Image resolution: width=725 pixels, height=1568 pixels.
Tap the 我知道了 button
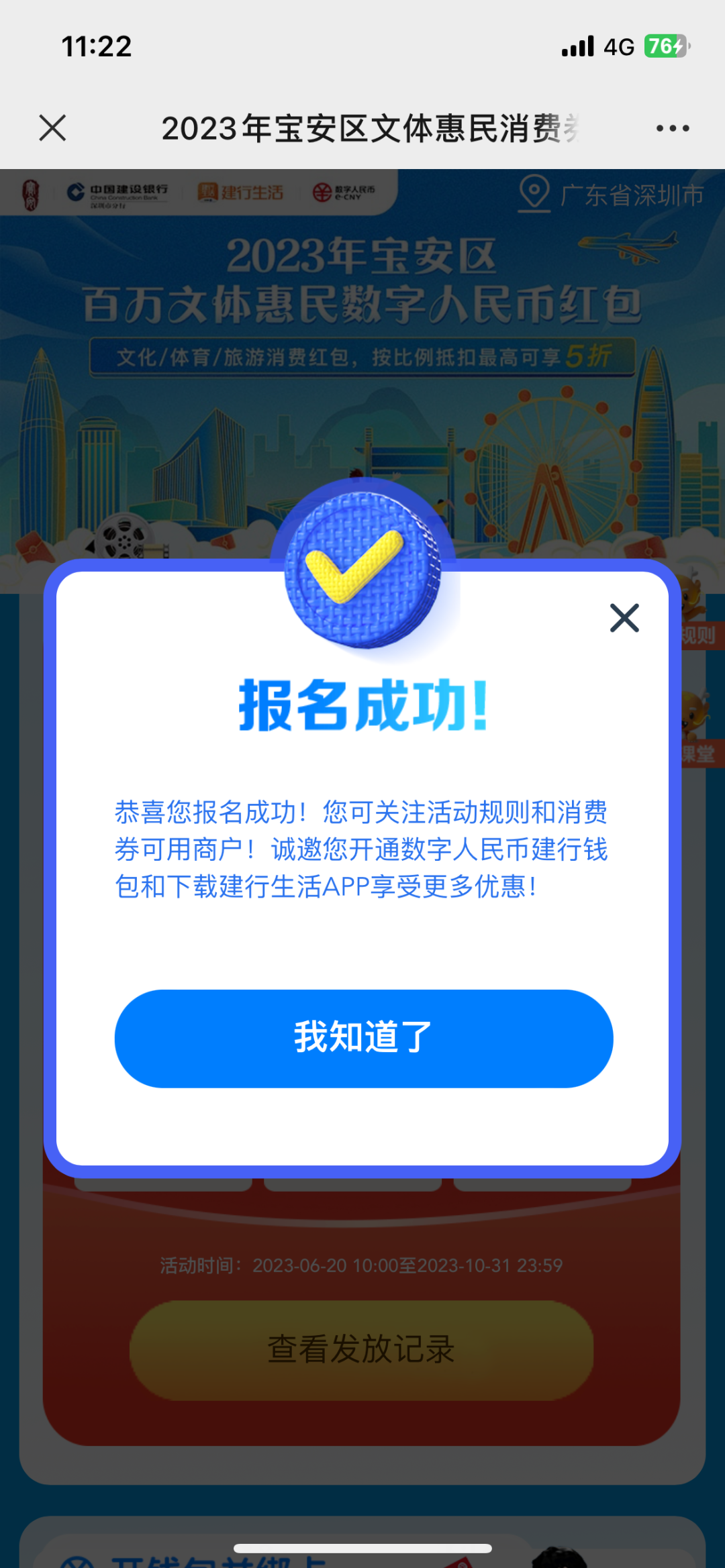coord(363,1038)
